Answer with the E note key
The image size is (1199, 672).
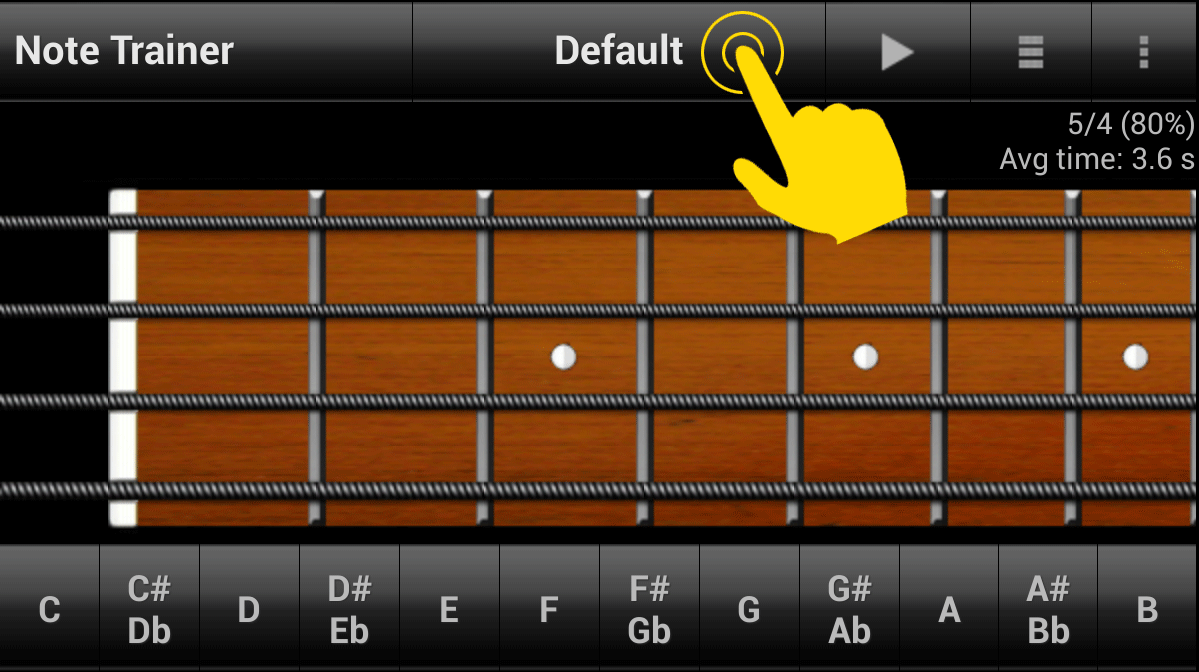[x=449, y=609]
